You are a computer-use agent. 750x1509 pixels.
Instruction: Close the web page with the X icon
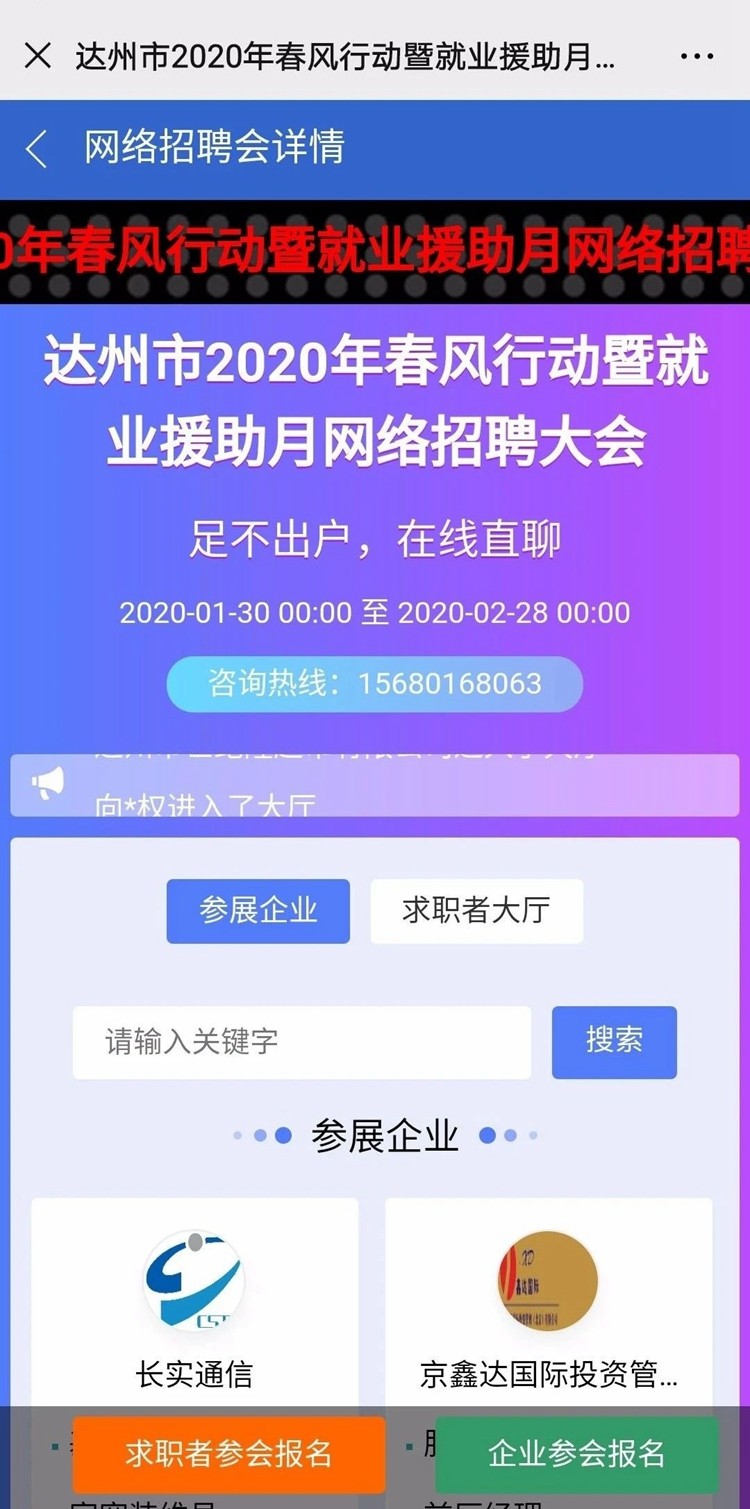(38, 56)
